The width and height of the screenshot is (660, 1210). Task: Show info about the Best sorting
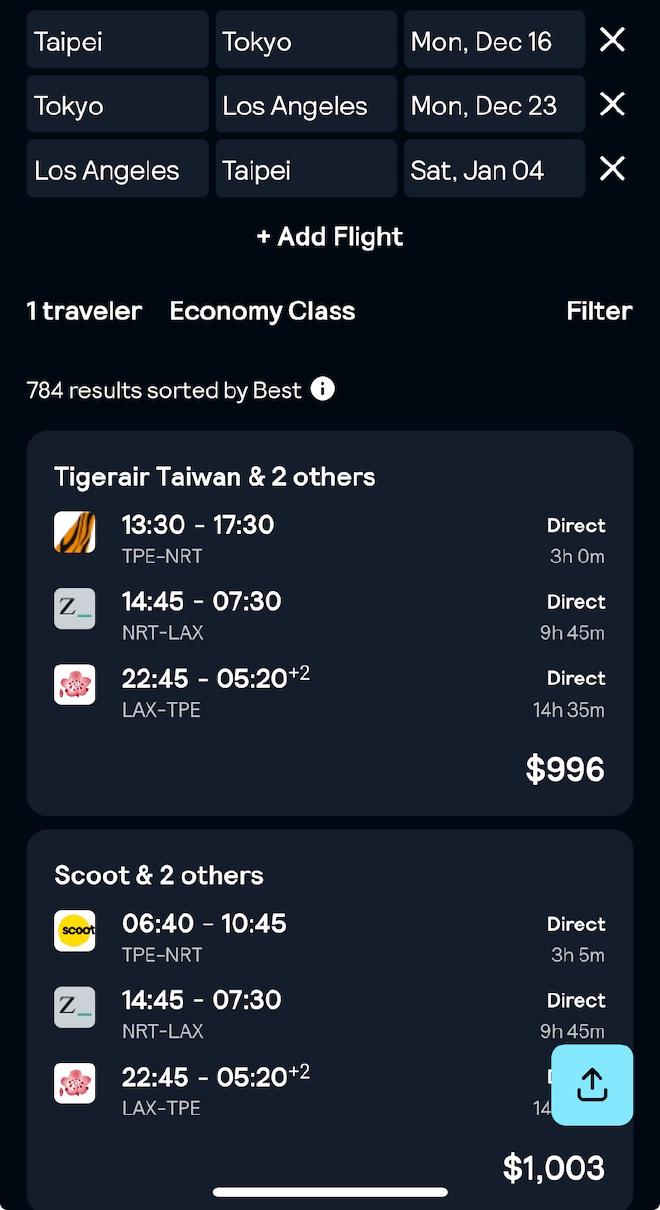pos(323,389)
